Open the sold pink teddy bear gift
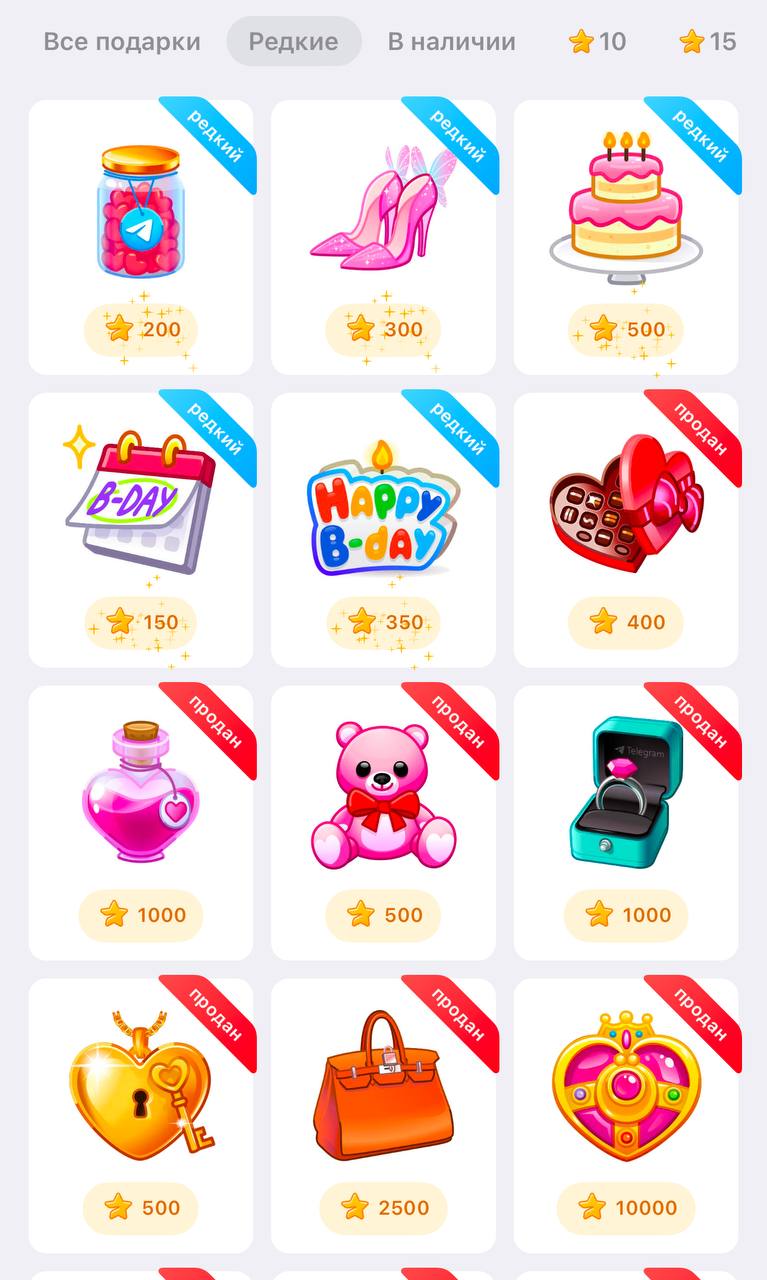The image size is (767, 1280). (x=383, y=823)
